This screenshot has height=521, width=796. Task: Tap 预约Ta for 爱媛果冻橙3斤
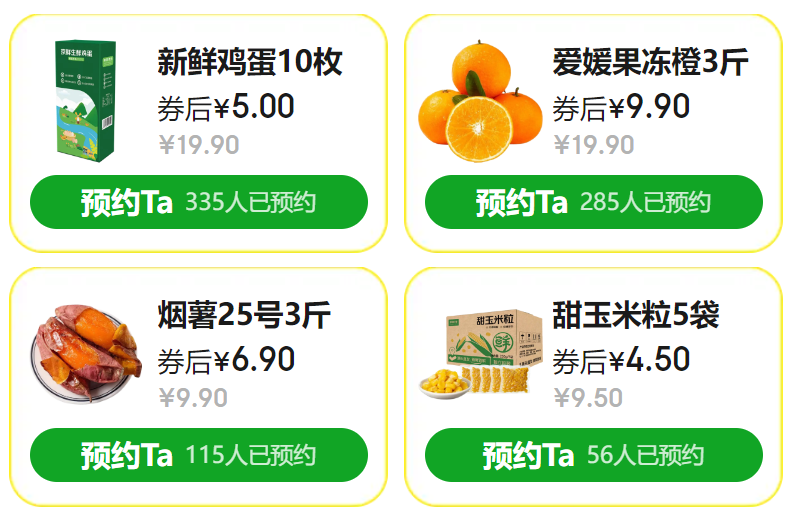coord(593,202)
